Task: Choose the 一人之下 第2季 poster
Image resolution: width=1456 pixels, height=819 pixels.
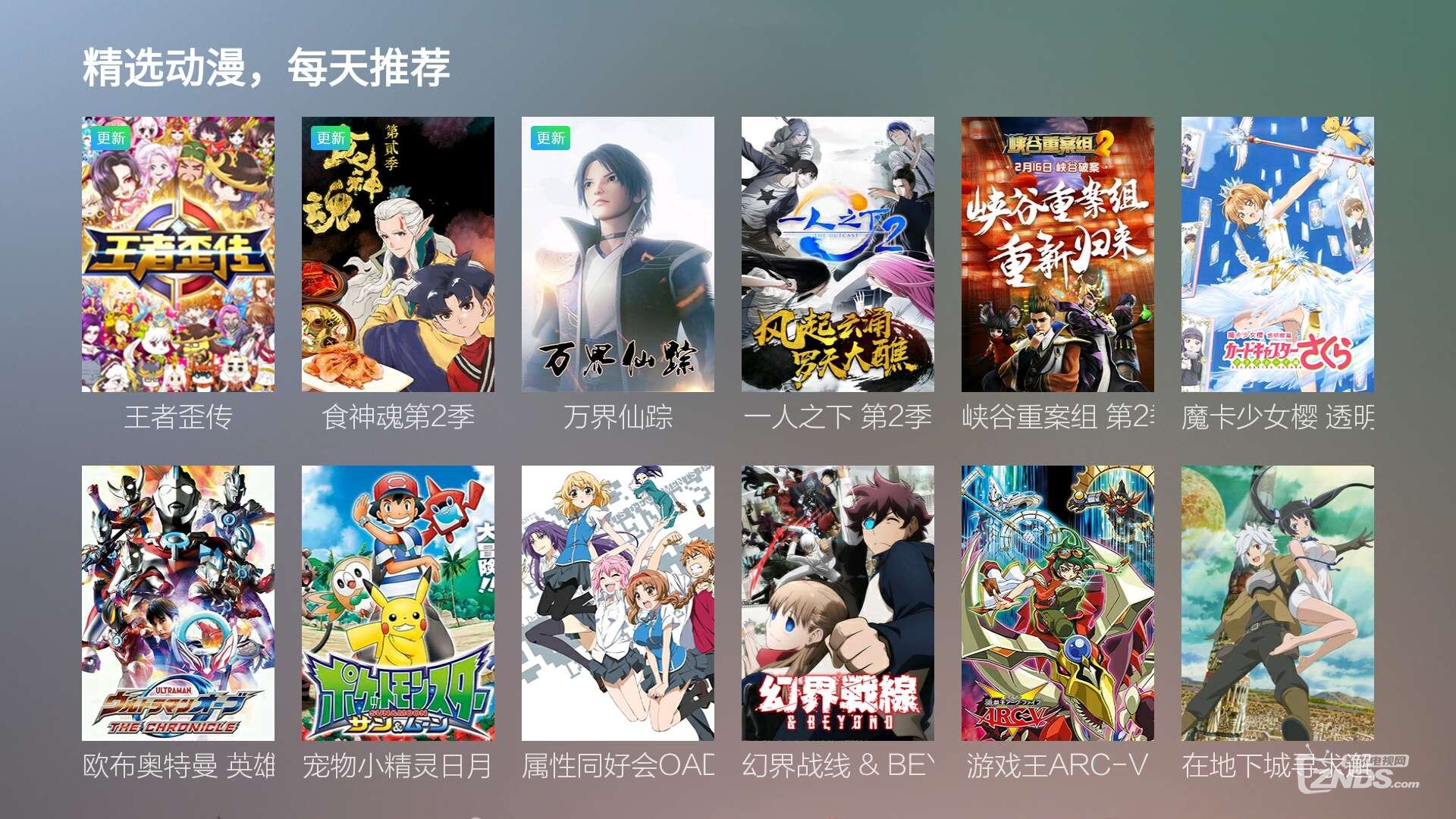Action: point(838,255)
